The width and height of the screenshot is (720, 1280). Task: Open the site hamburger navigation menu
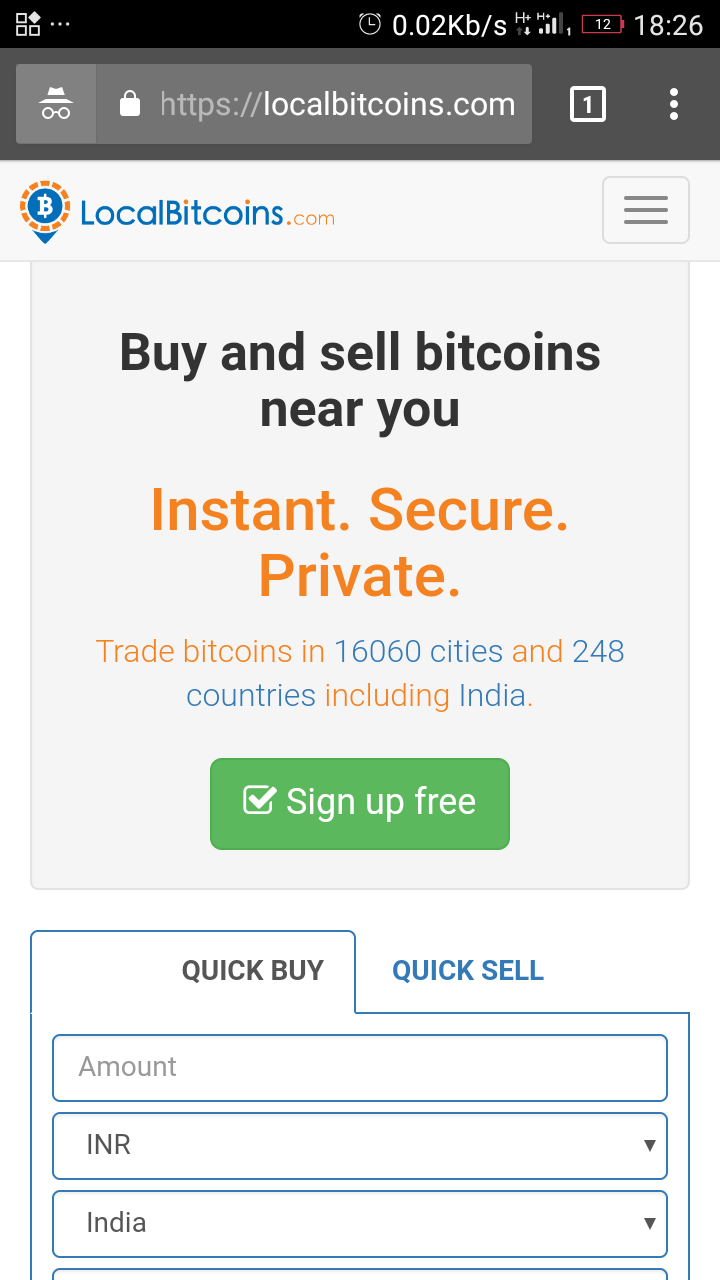coord(645,210)
